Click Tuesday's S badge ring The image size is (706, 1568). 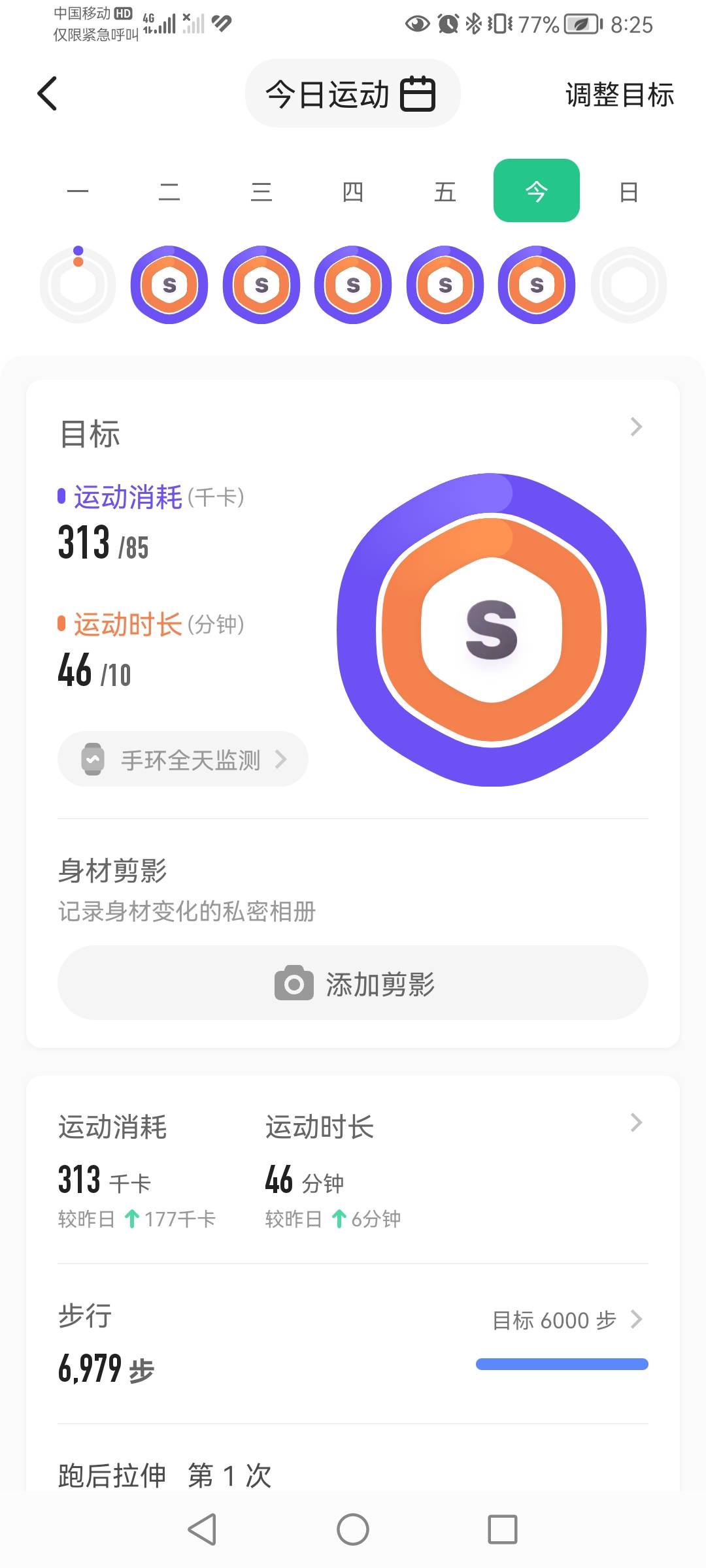169,286
